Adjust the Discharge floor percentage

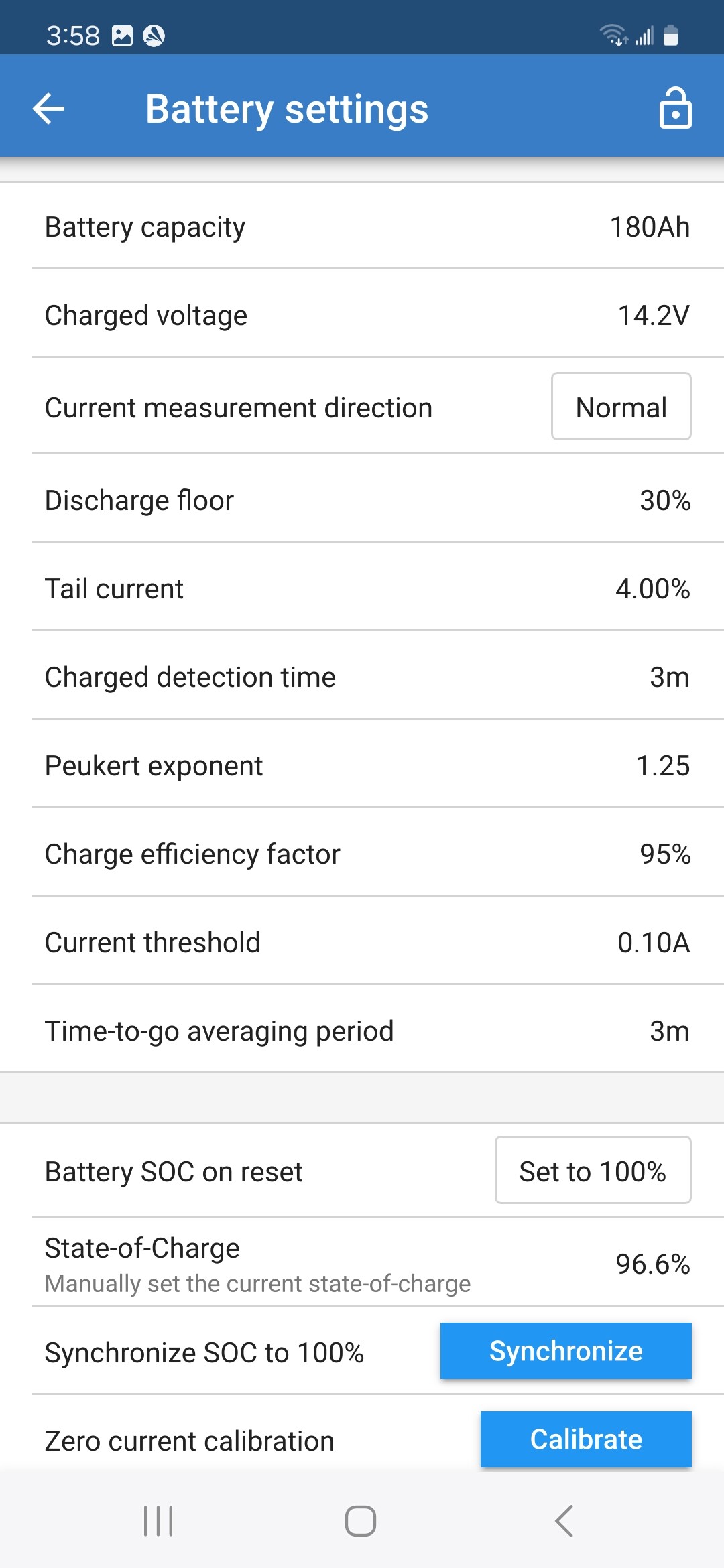362,500
